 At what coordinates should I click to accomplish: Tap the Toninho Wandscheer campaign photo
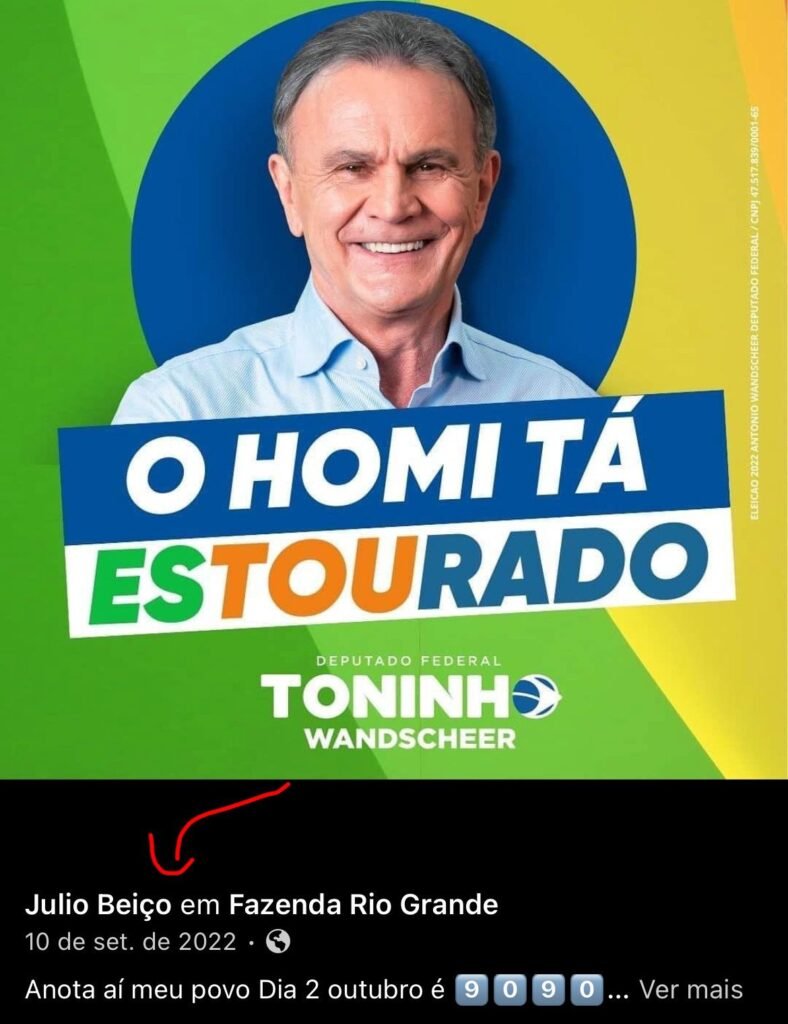[x=394, y=390]
